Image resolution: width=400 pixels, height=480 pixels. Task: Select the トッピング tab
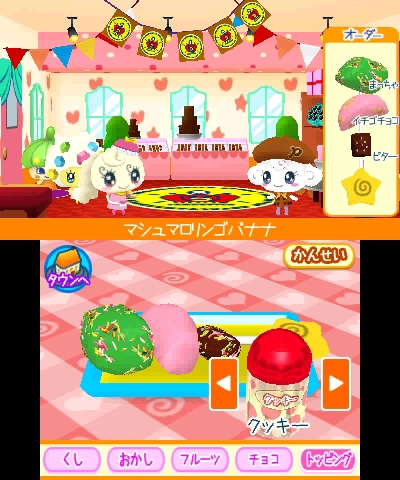point(328,460)
